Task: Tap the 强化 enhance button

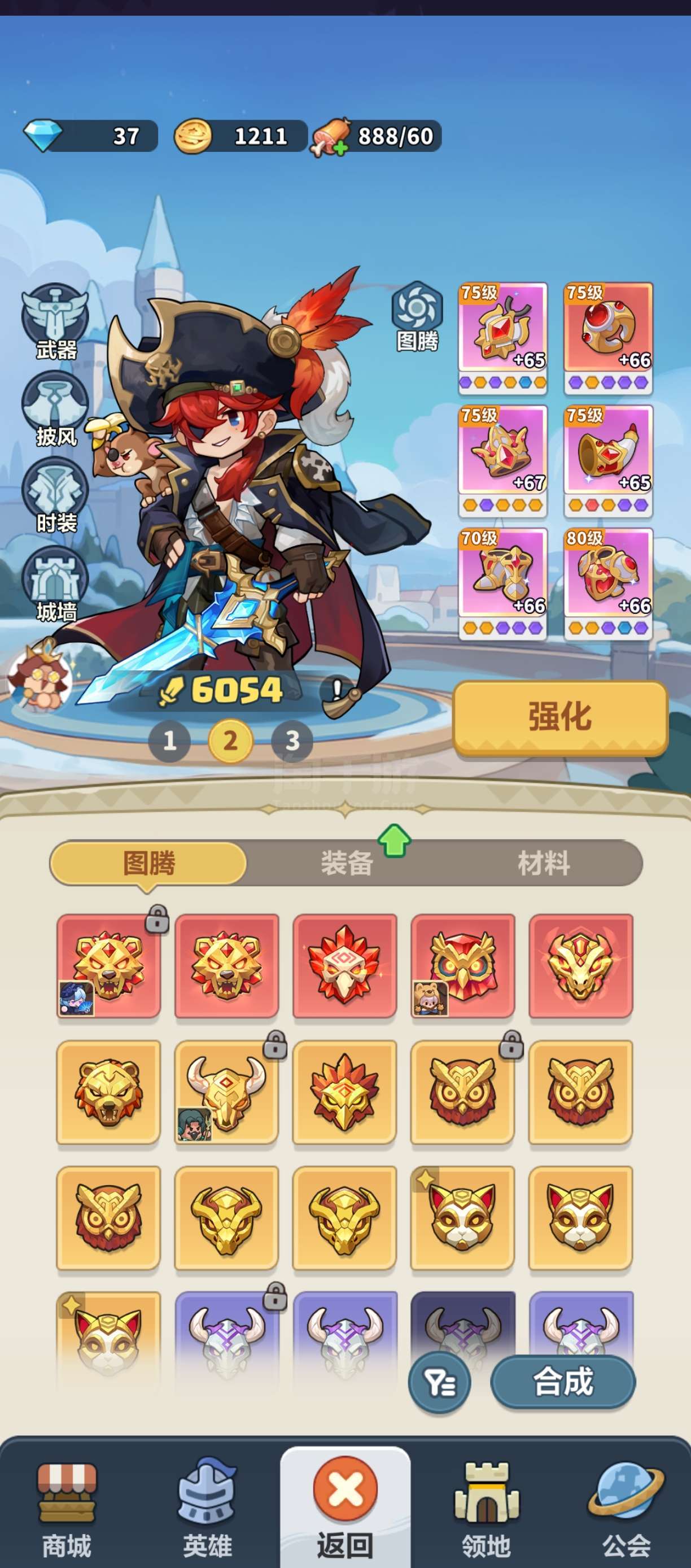Action: [x=560, y=717]
